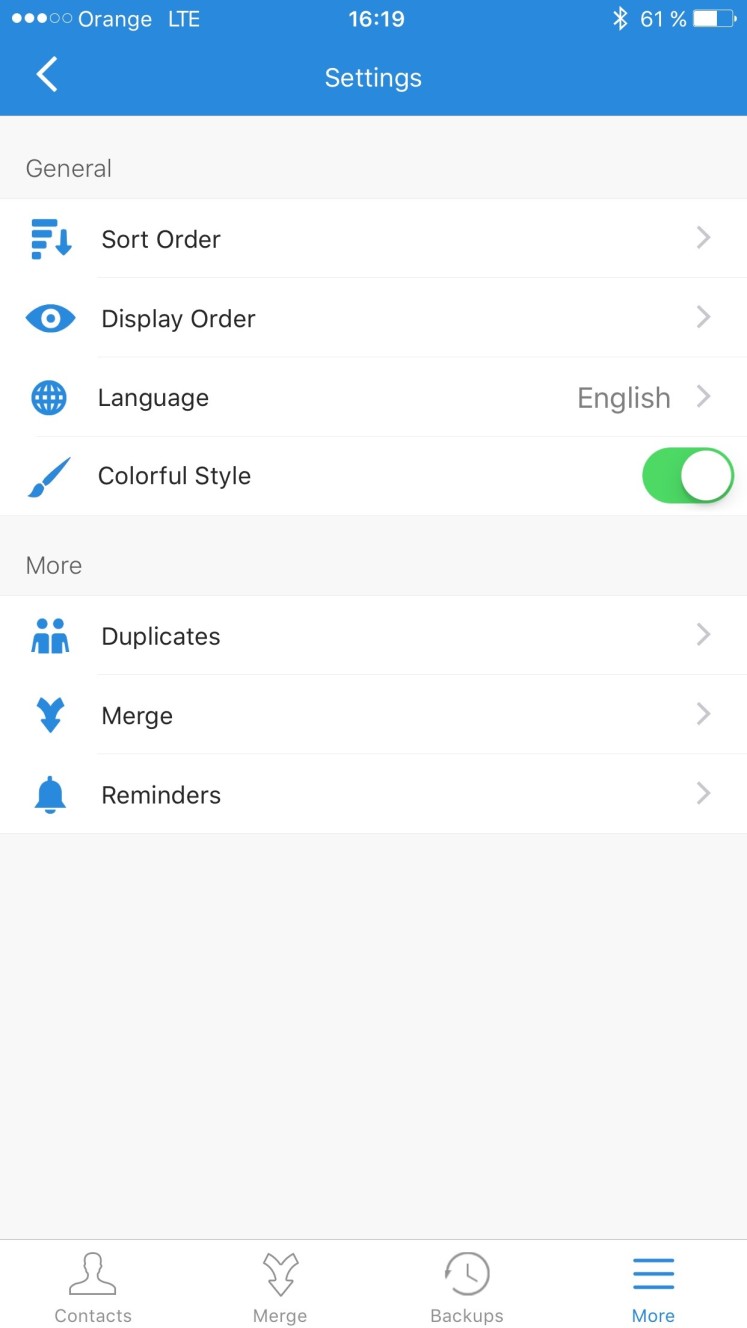The height and width of the screenshot is (1328, 747).
Task: Switch to the Contacts tab
Action: pos(93,1286)
